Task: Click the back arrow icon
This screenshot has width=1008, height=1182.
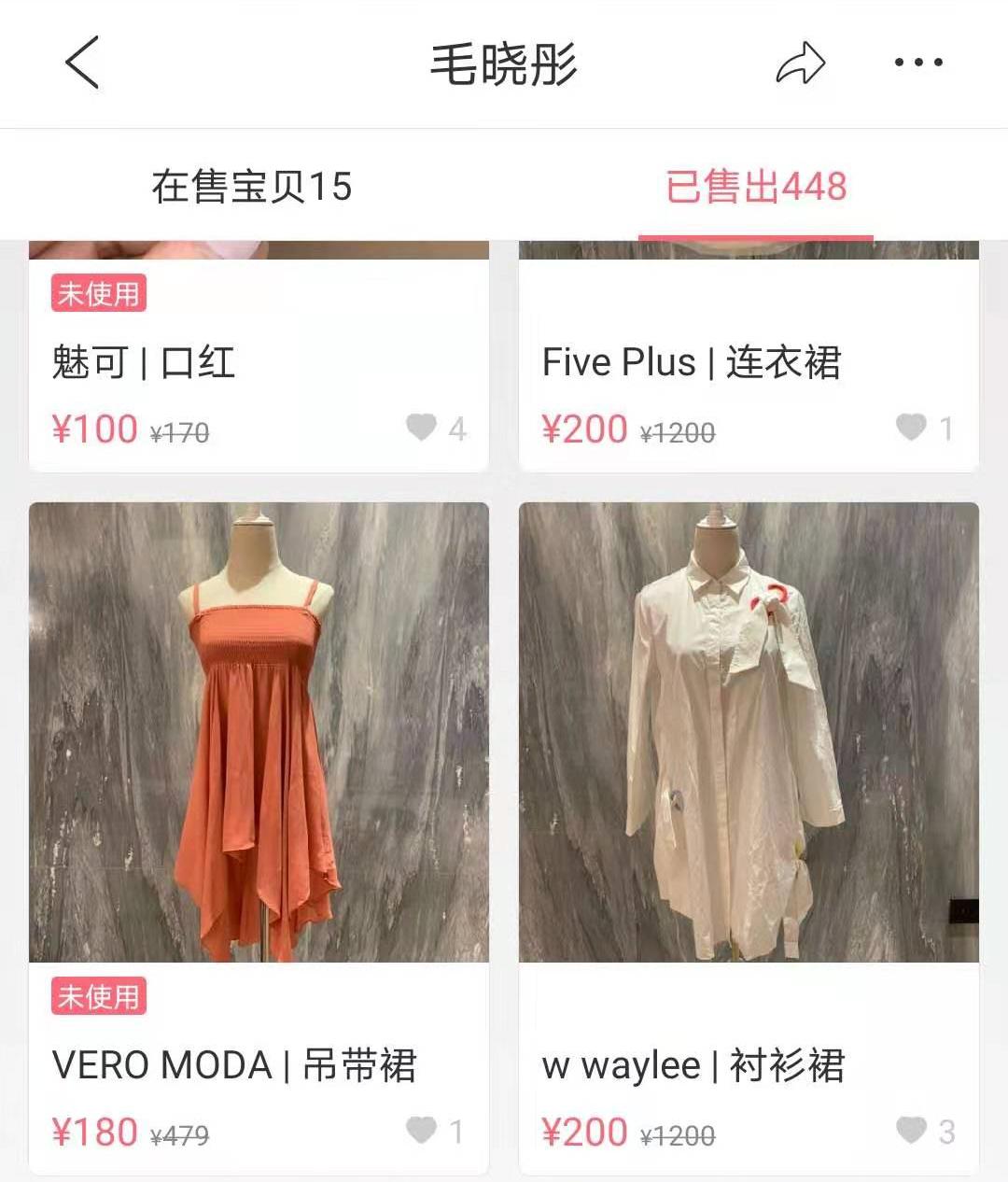Action: [x=82, y=63]
